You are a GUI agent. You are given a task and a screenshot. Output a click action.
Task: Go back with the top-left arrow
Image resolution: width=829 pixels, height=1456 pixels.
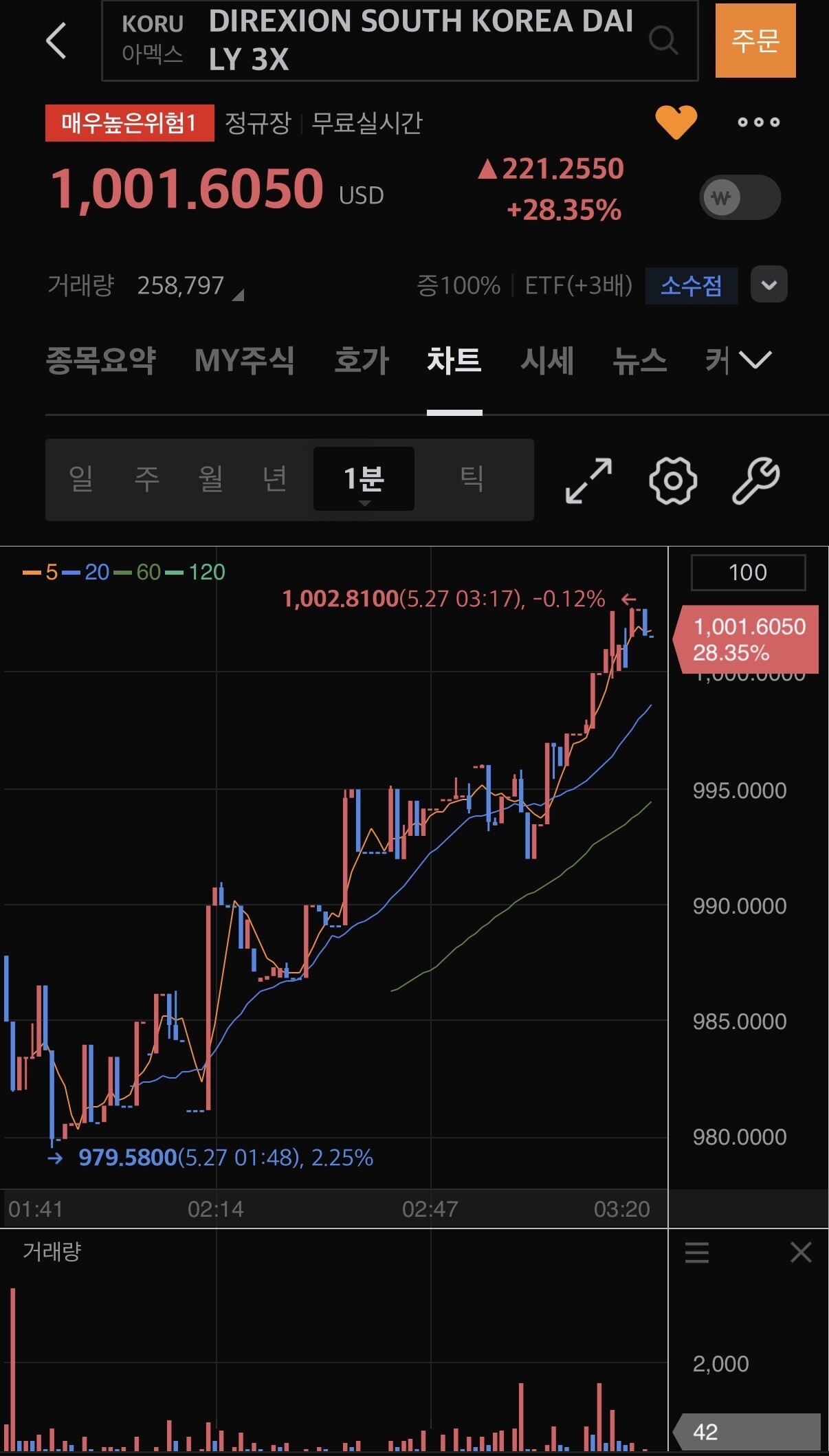pos(56,41)
